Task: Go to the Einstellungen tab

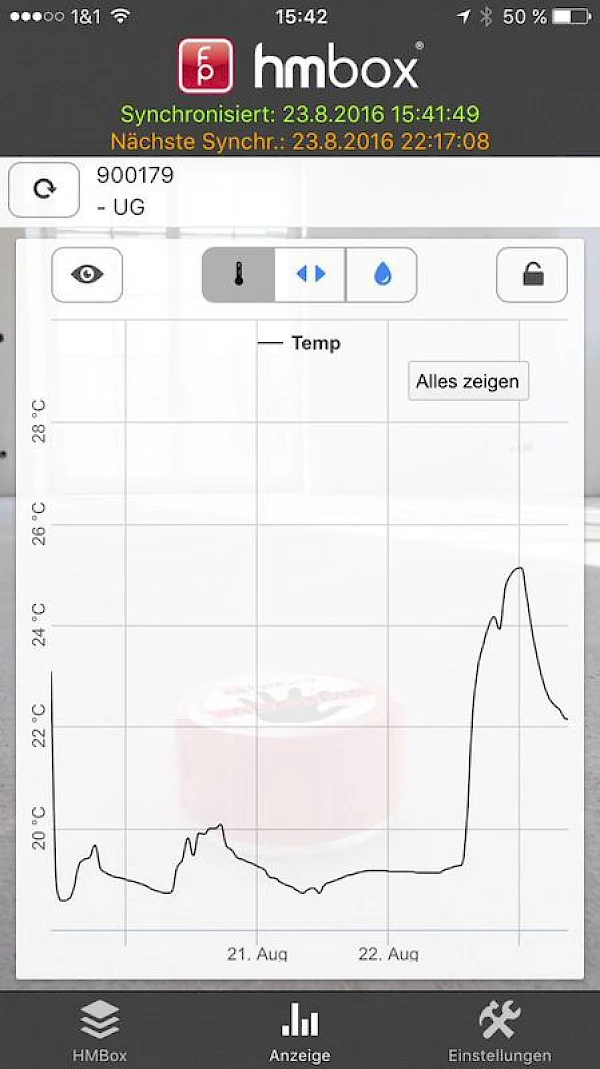Action: coord(499,1031)
